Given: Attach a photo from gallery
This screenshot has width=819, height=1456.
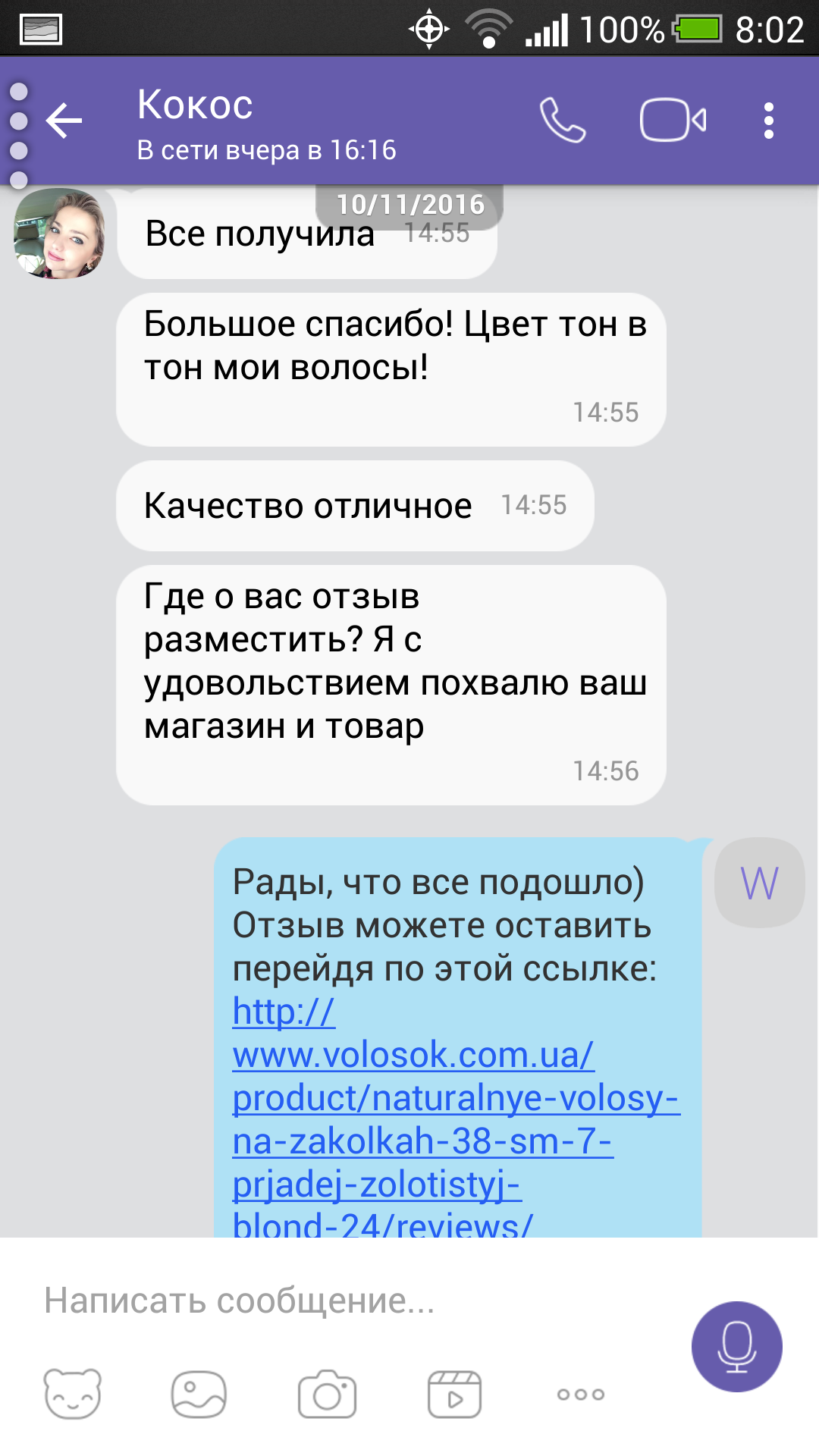Looking at the screenshot, I should pyautogui.click(x=199, y=1394).
